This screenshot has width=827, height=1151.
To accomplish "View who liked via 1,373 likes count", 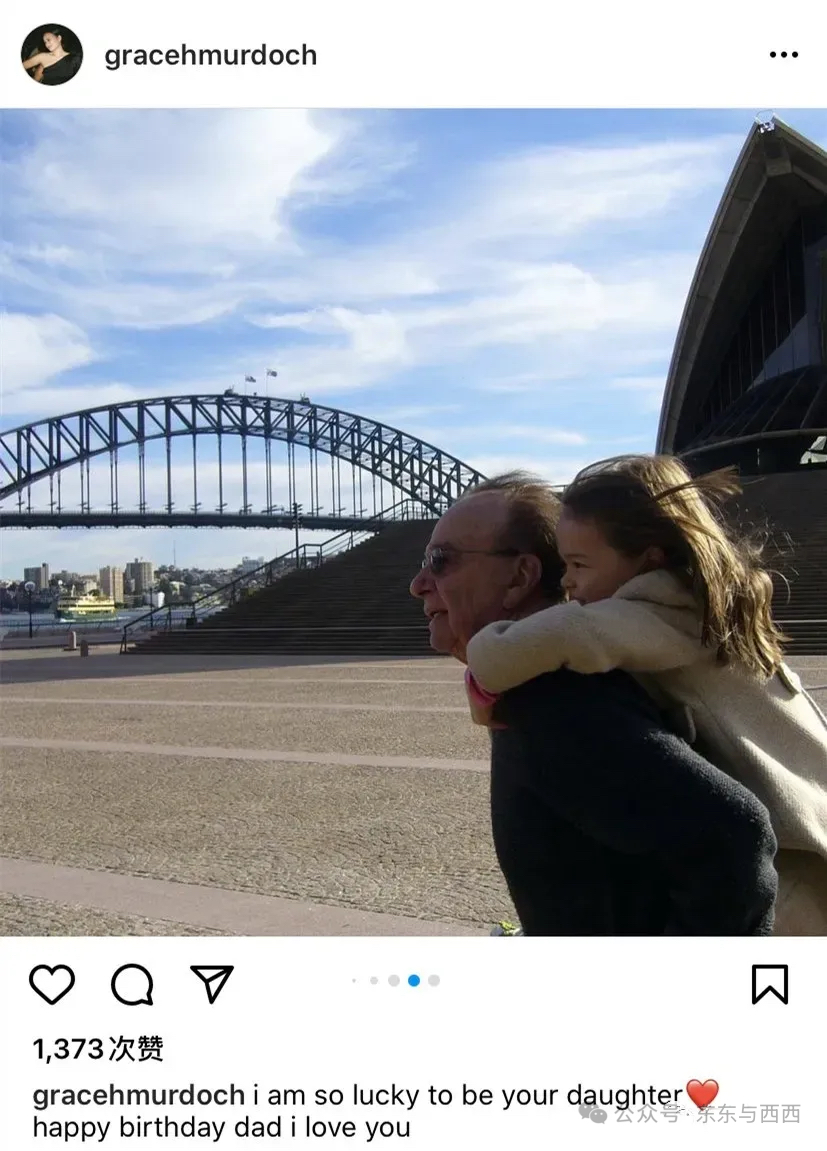I will [98, 1049].
